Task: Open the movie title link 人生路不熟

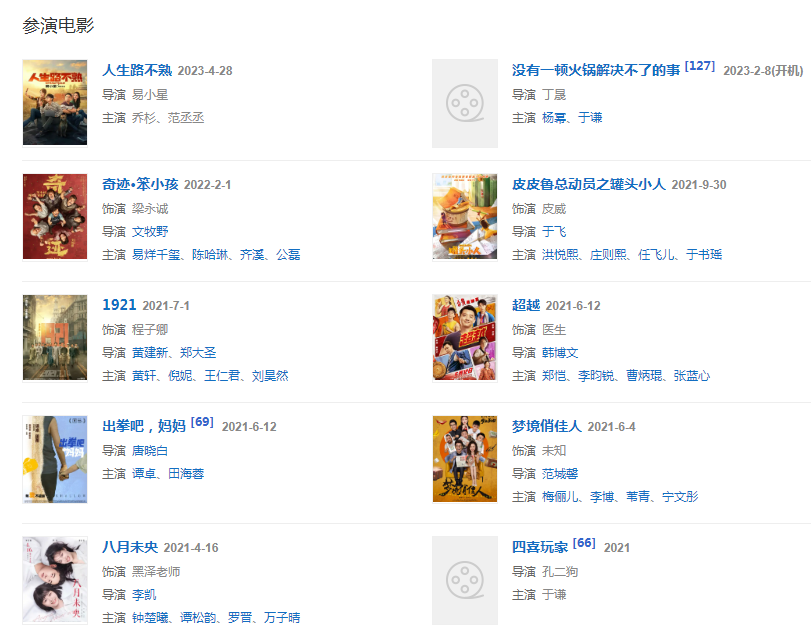Action: [x=137, y=70]
